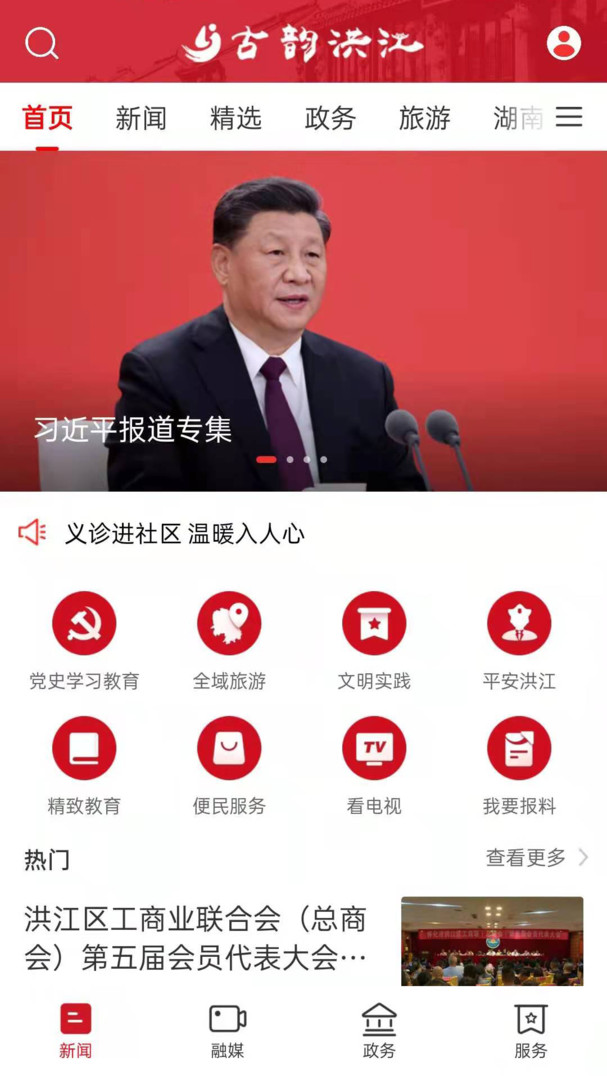Go to the 政务 top tab
This screenshot has width=607, height=1080.
point(330,118)
